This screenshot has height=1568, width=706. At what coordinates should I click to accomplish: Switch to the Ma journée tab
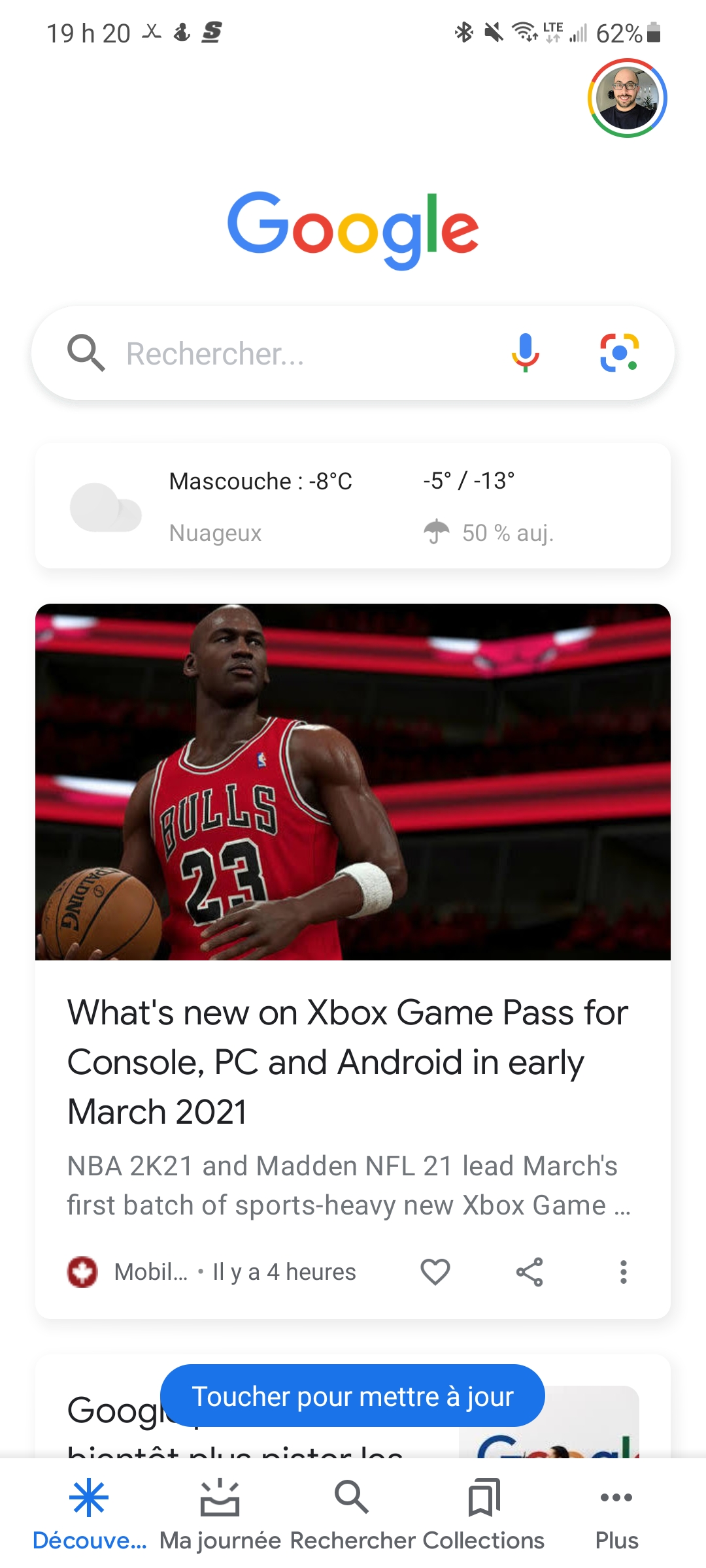220,1514
